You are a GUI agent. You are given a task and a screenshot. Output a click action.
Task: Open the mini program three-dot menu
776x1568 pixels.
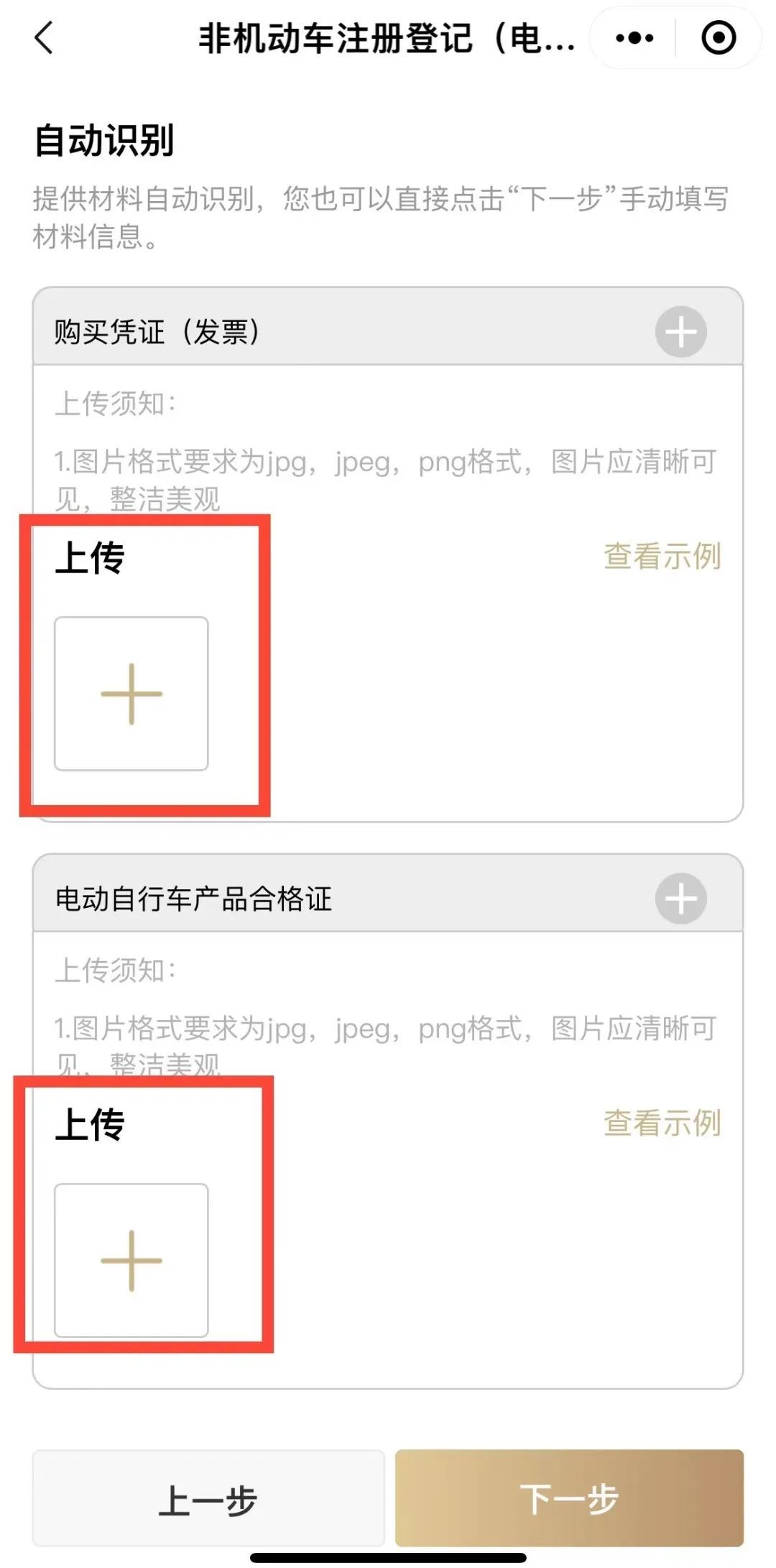click(x=634, y=38)
